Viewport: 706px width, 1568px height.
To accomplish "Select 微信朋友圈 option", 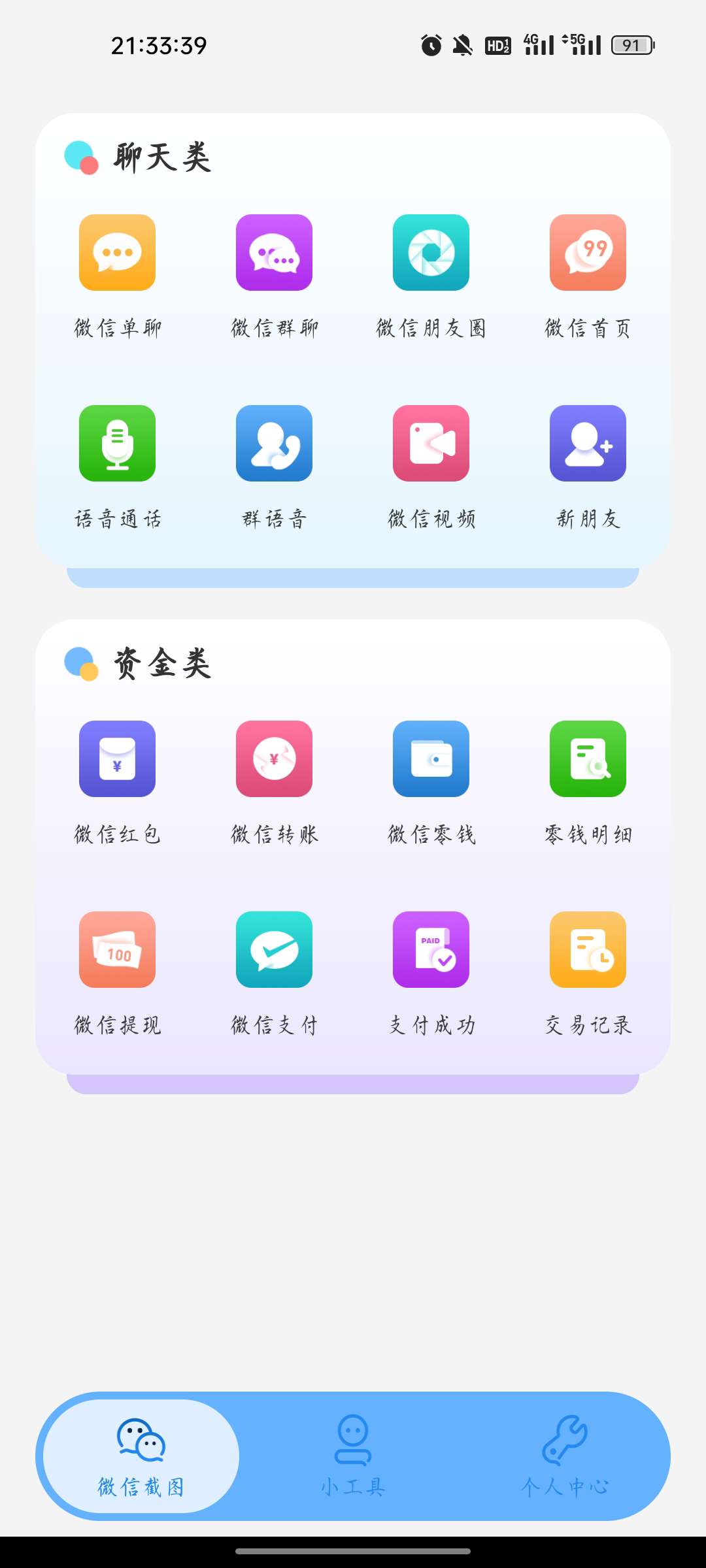I will pyautogui.click(x=431, y=253).
